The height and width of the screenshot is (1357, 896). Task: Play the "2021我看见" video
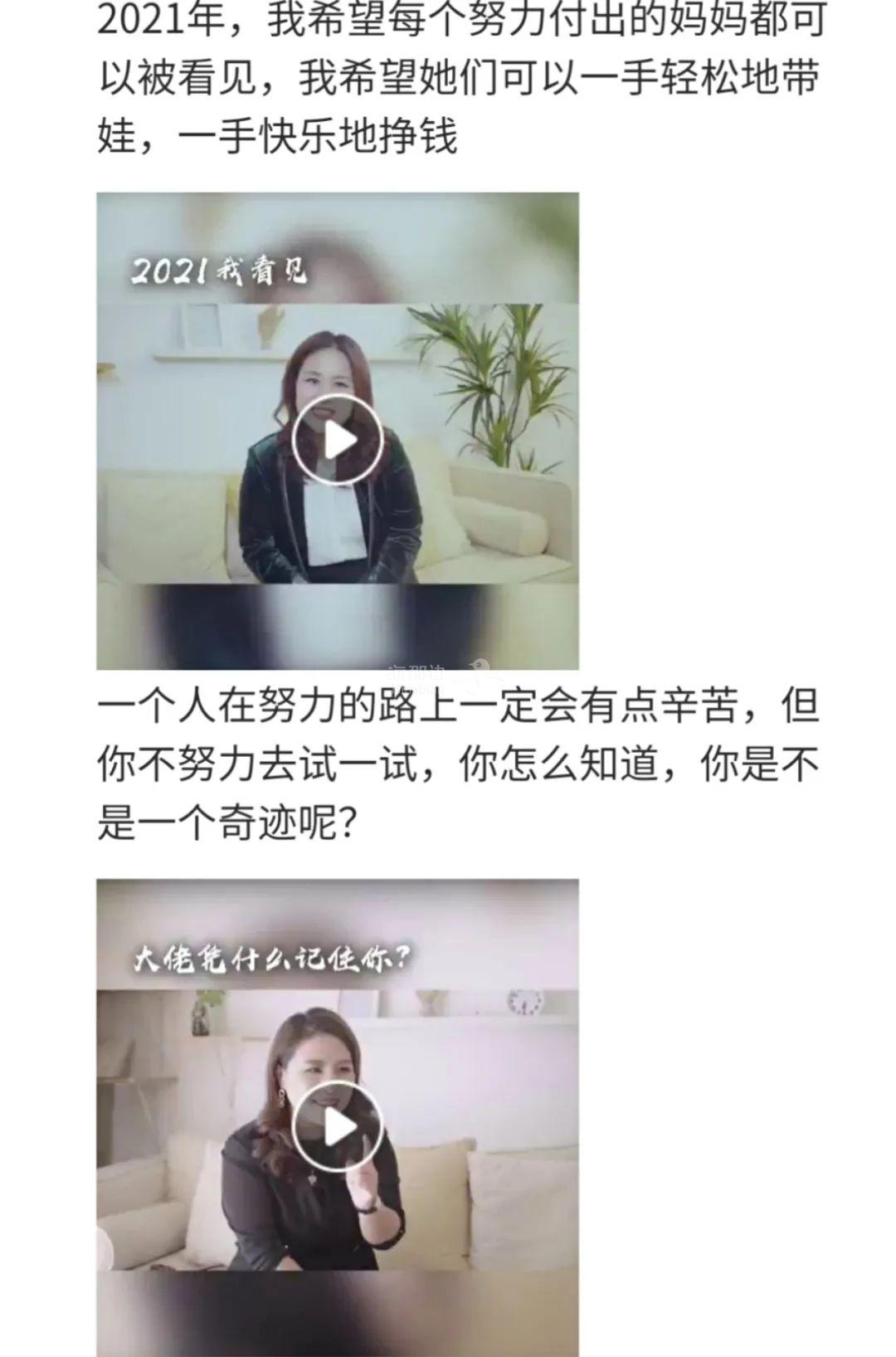(x=338, y=441)
